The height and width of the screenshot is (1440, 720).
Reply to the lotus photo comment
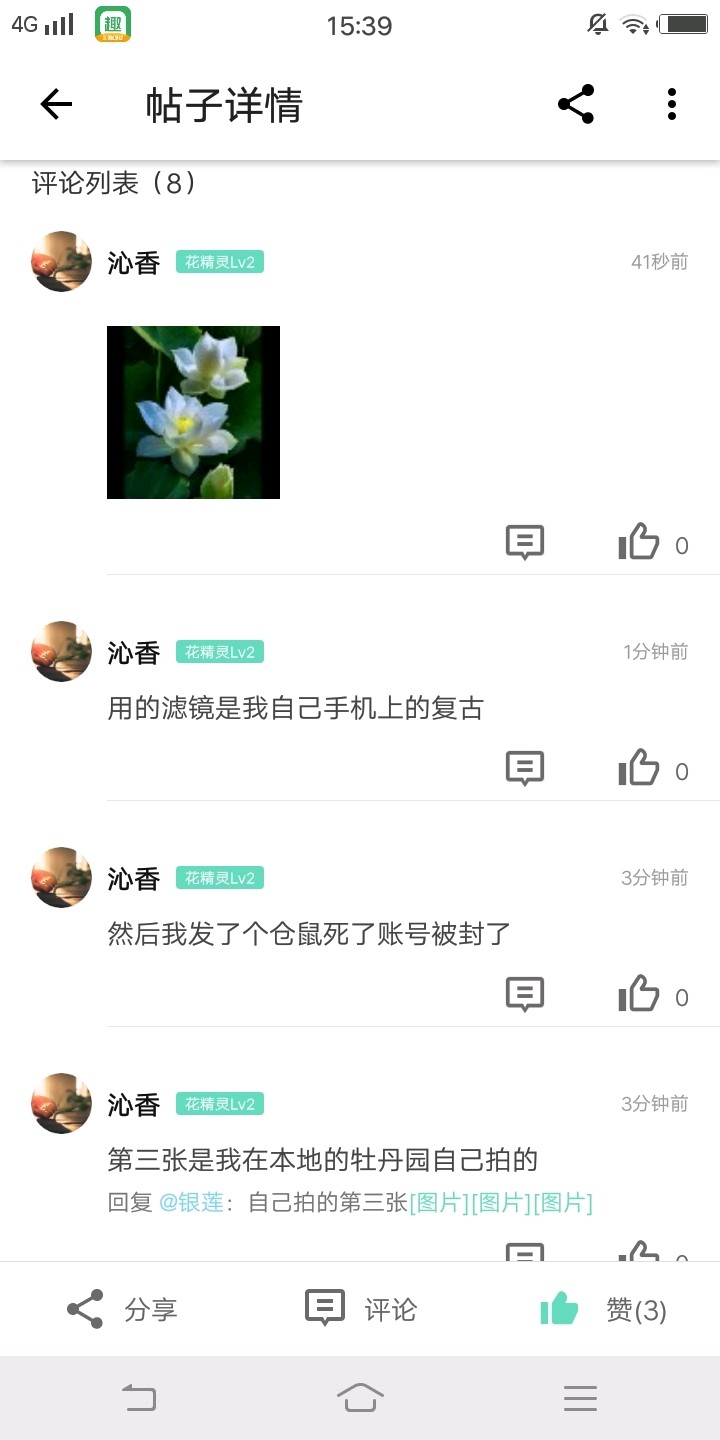[x=525, y=543]
